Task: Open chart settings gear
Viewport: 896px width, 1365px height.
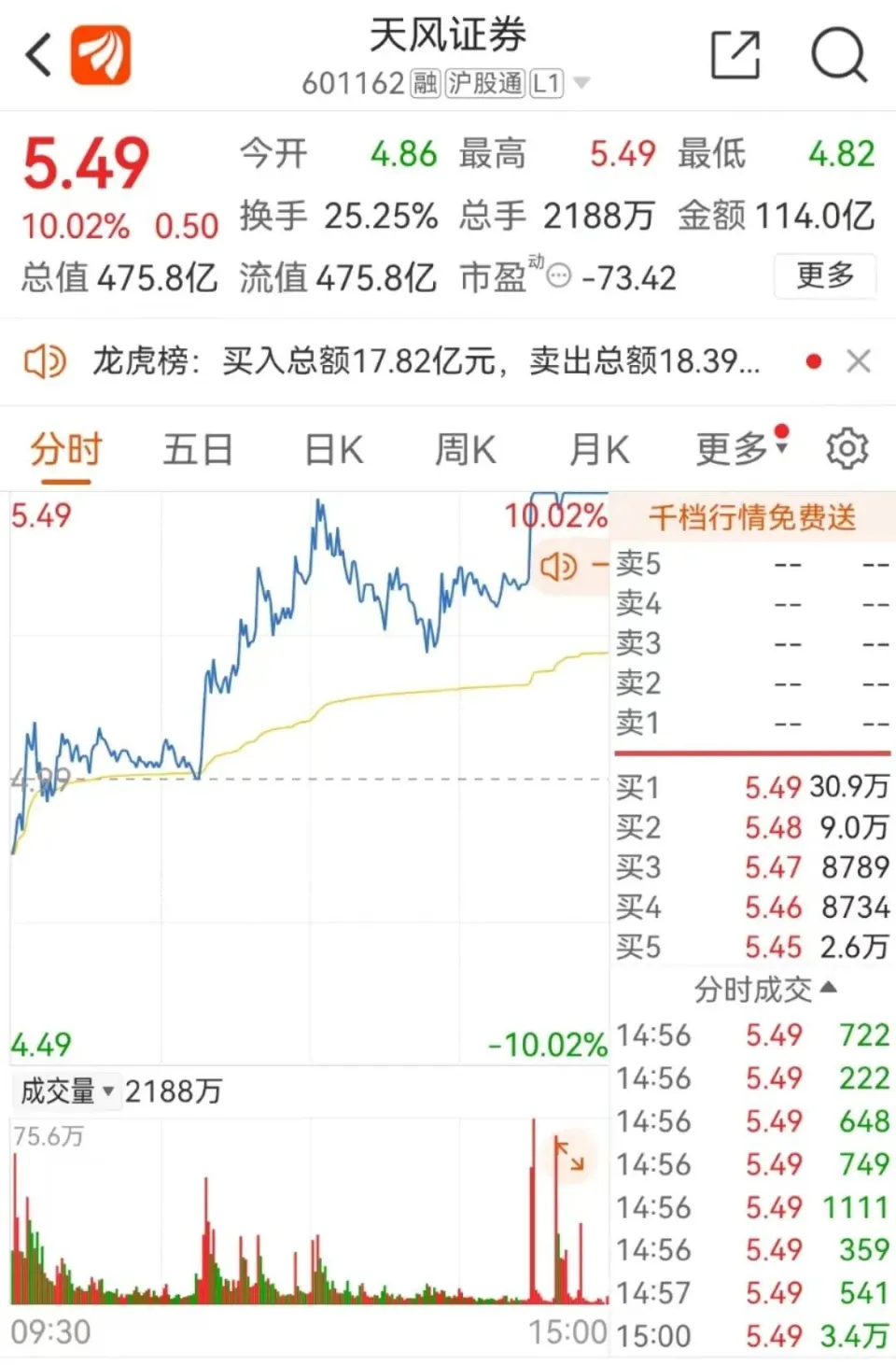Action: coord(847,449)
